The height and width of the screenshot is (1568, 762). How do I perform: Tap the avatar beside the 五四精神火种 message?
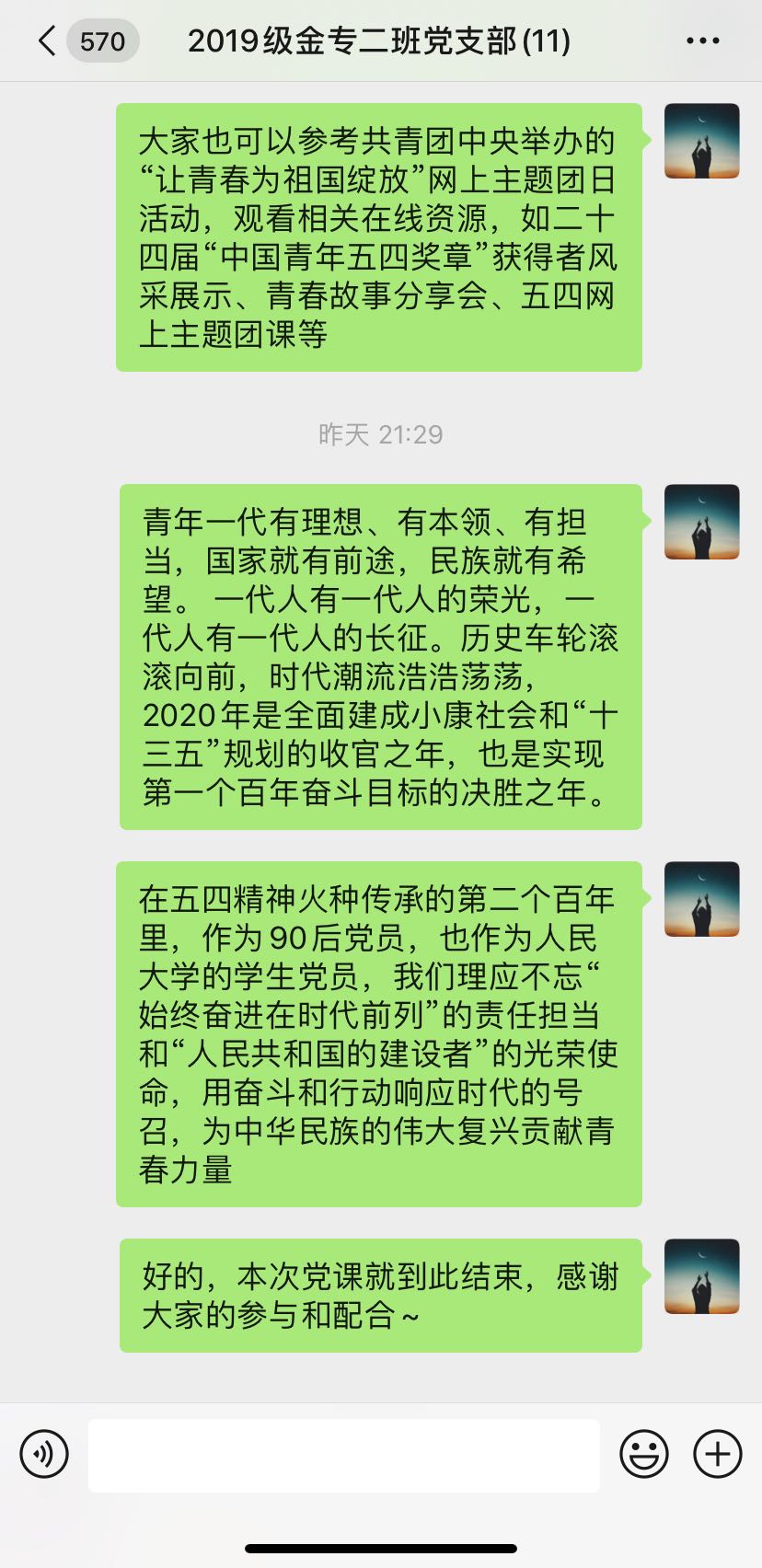(702, 899)
